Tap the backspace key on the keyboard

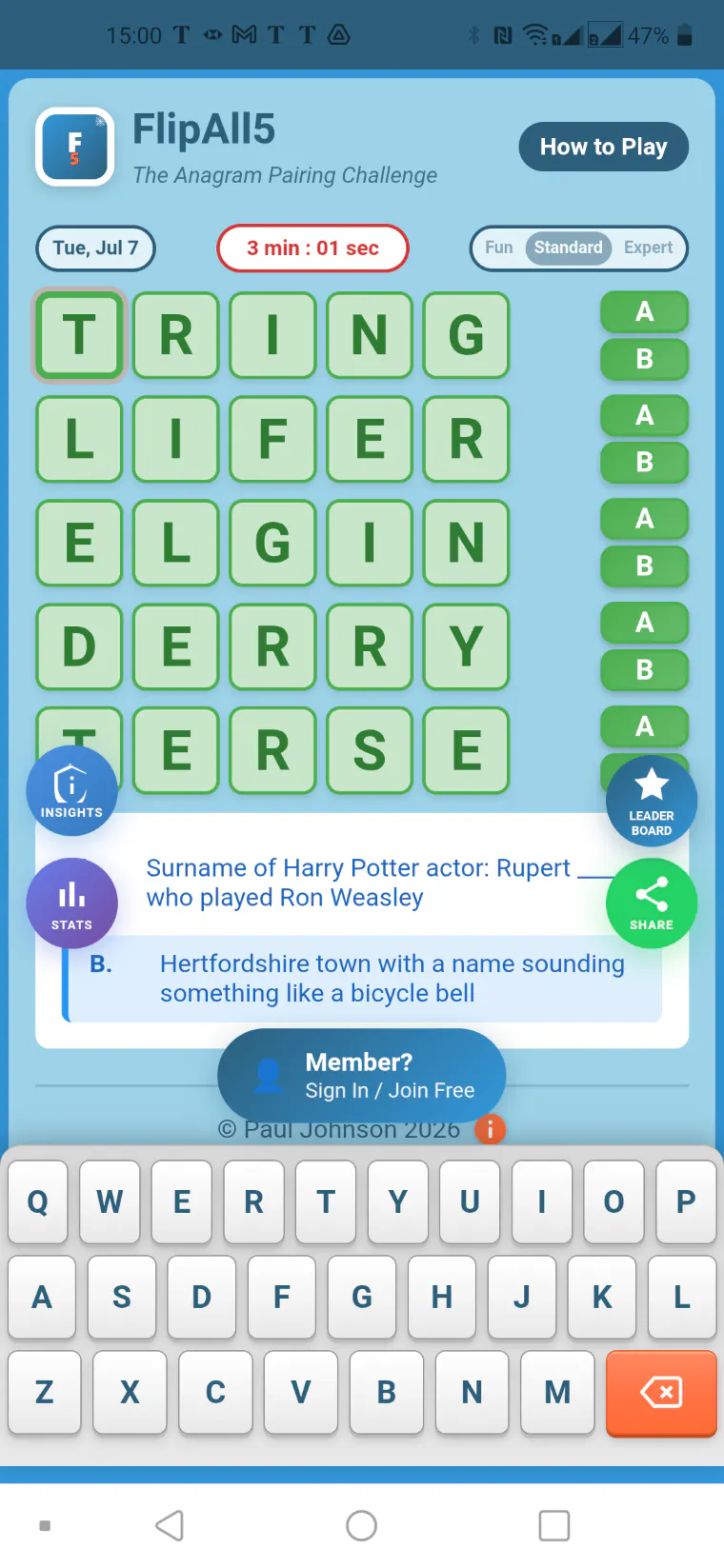pyautogui.click(x=661, y=1393)
